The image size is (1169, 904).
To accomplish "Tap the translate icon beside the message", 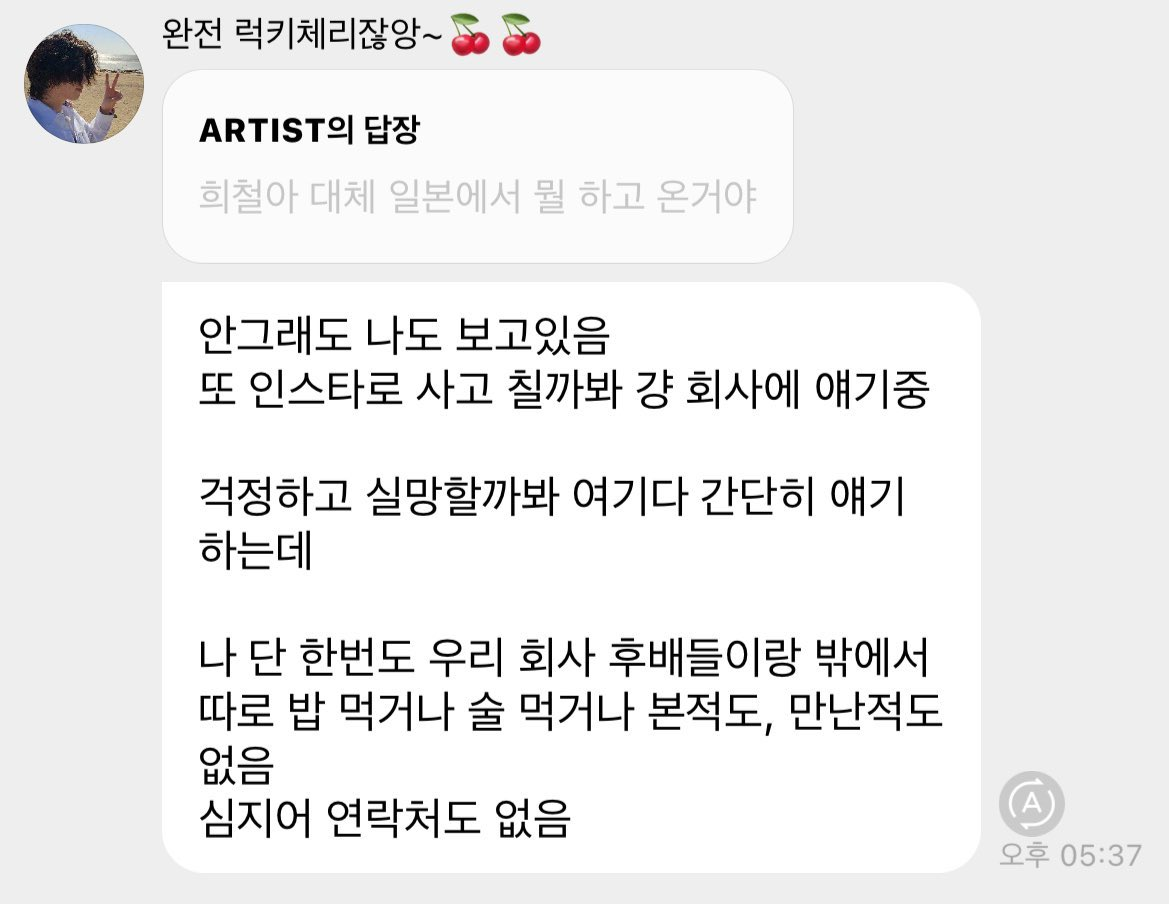I will (x=1031, y=804).
